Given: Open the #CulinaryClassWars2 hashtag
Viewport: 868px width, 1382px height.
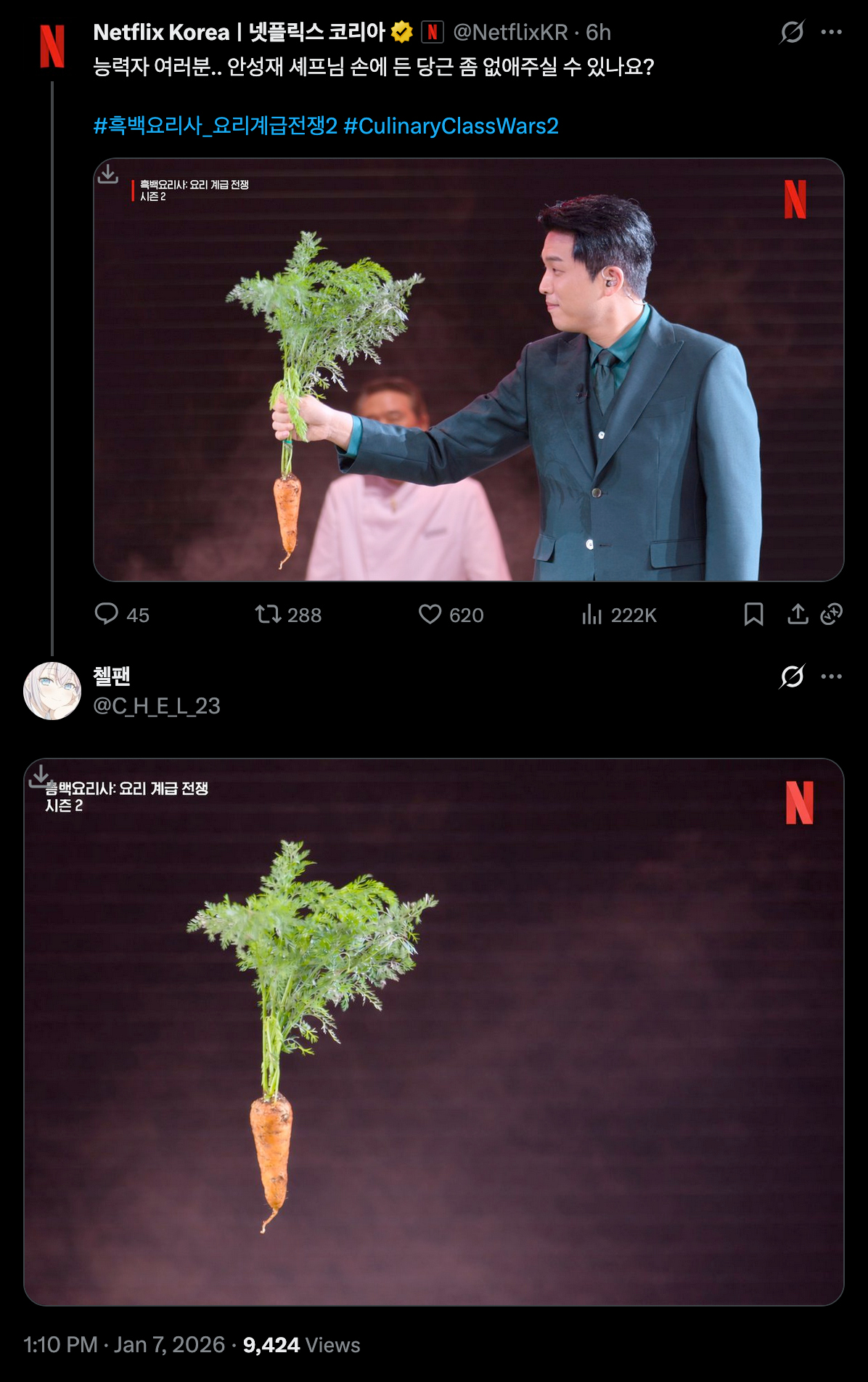Looking at the screenshot, I should point(451,126).
